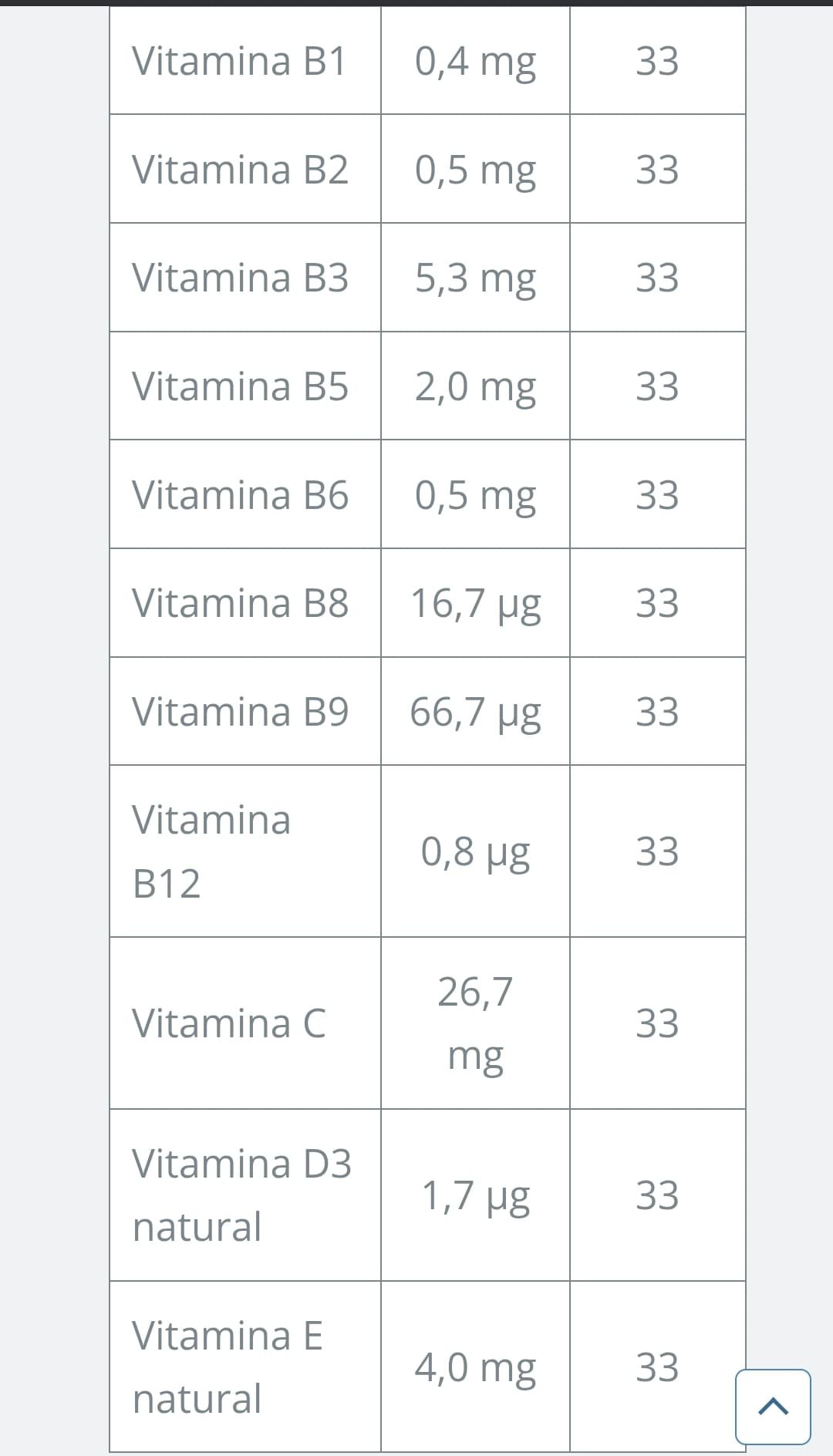This screenshot has width=833, height=1456.
Task: Tap the scroll-to-top arrow button
Action: pyautogui.click(x=773, y=1407)
